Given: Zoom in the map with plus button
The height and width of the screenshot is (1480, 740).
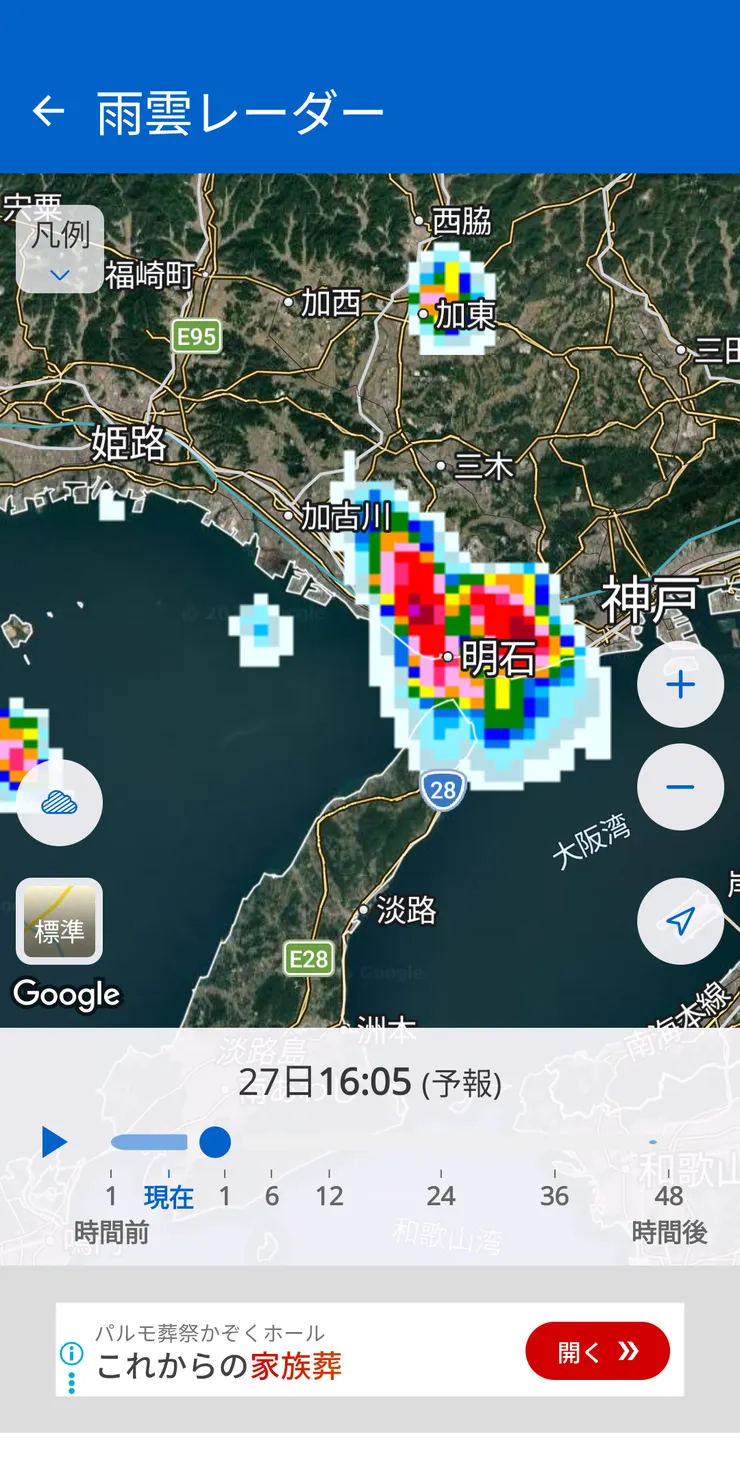Looking at the screenshot, I should click(680, 685).
